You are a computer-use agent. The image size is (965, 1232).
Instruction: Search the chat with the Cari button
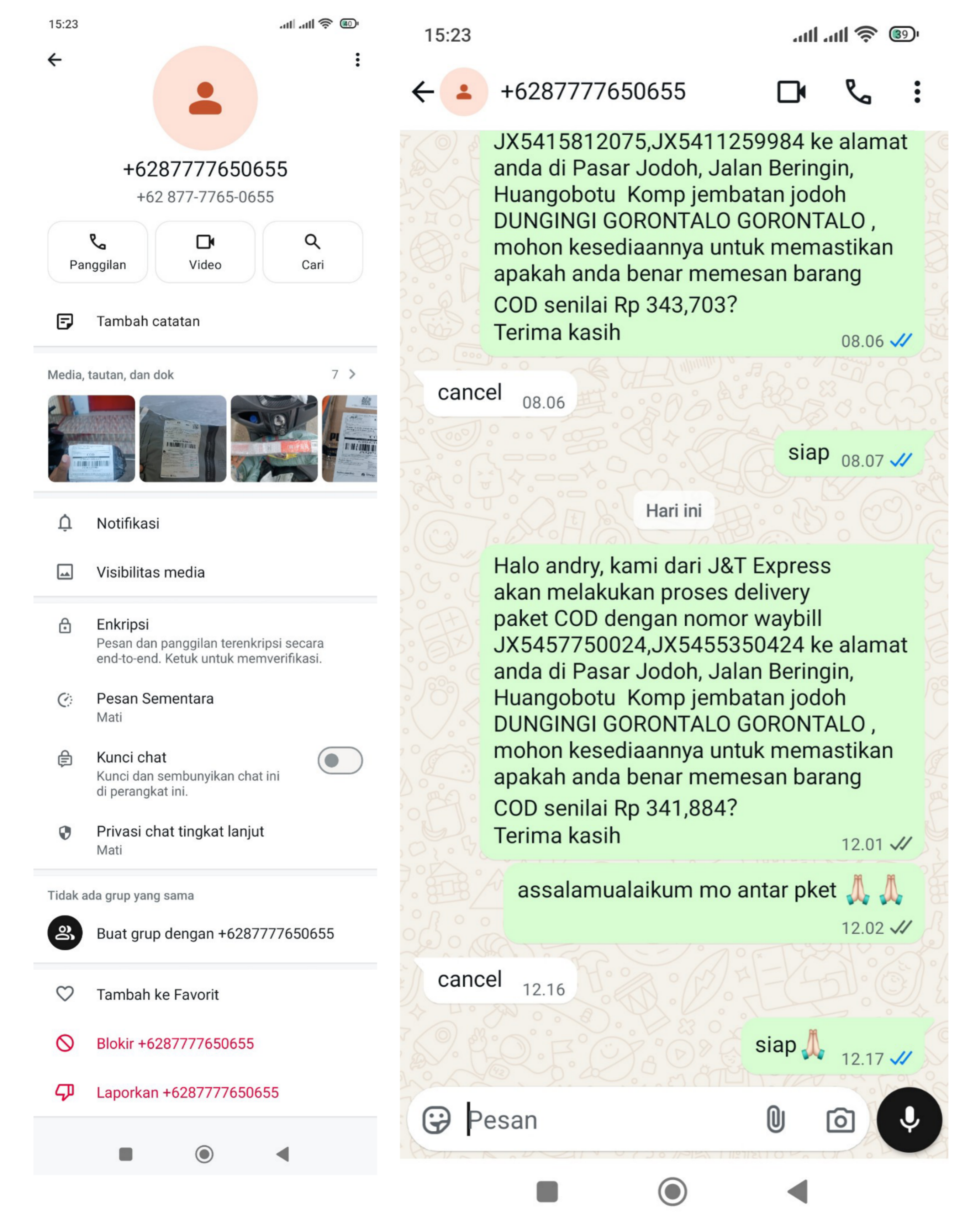click(x=312, y=252)
